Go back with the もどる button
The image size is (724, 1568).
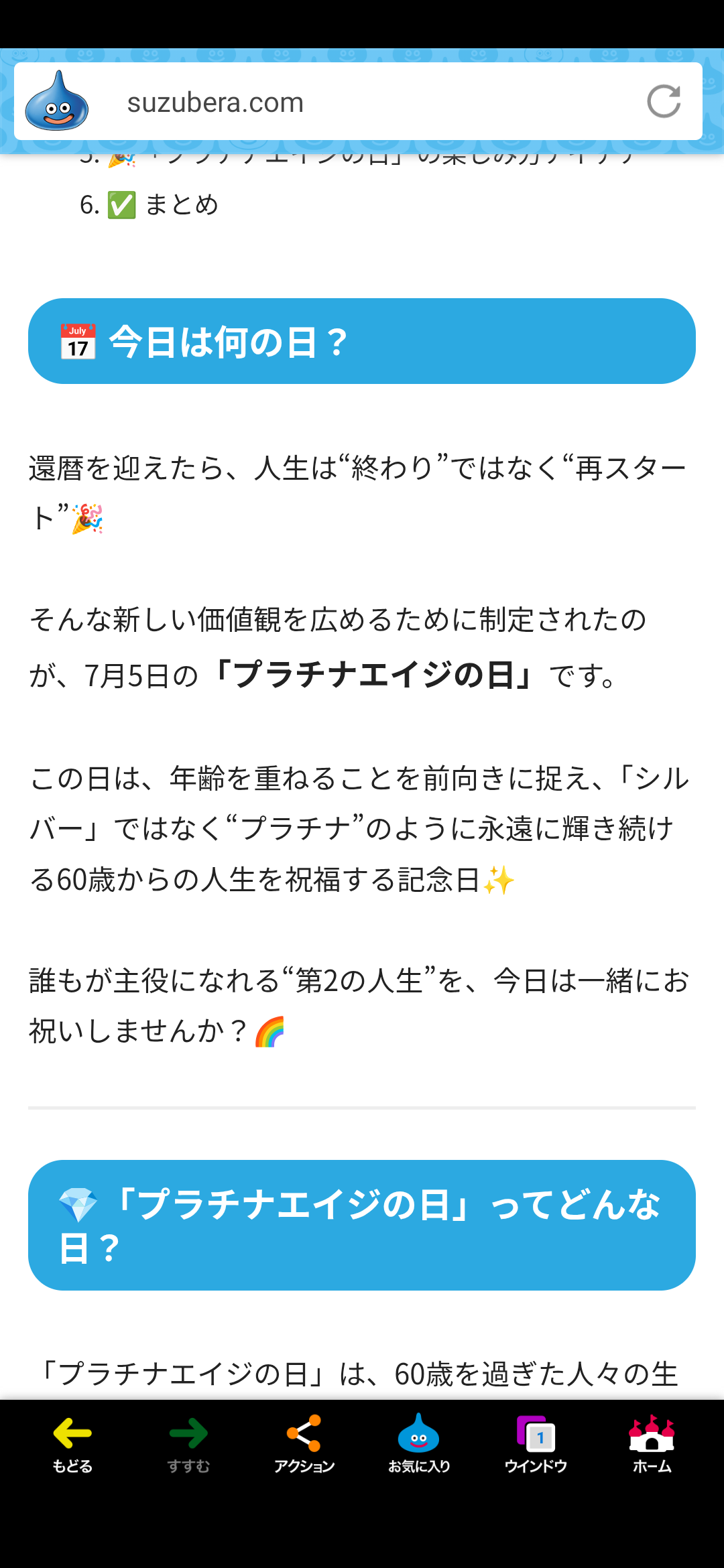[72, 1444]
